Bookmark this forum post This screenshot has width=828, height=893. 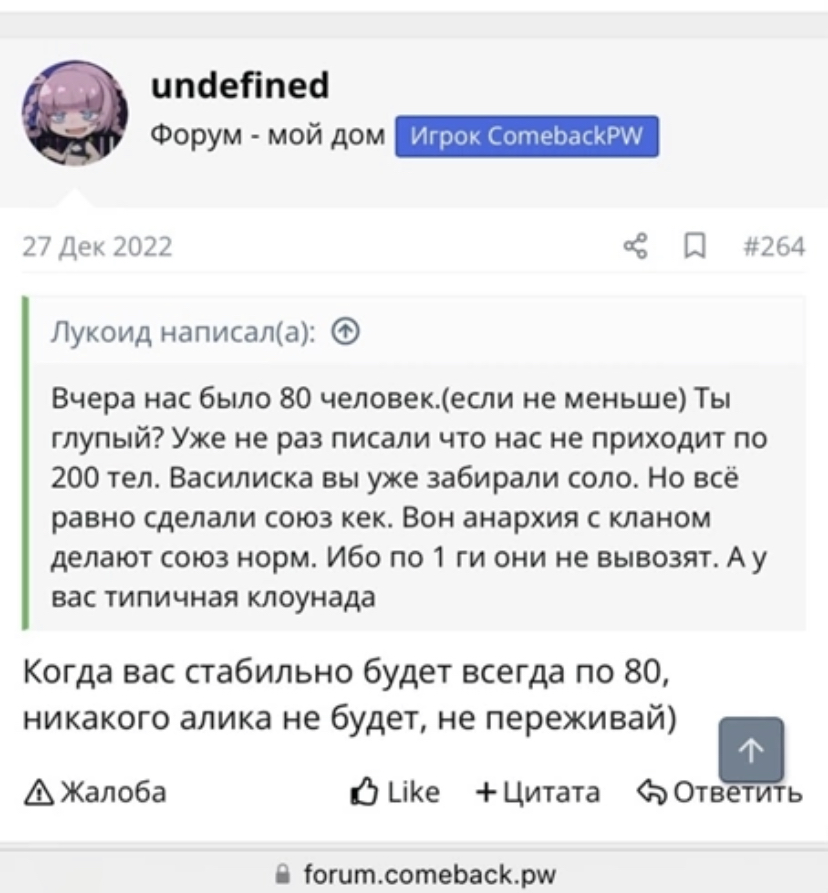[x=692, y=245]
